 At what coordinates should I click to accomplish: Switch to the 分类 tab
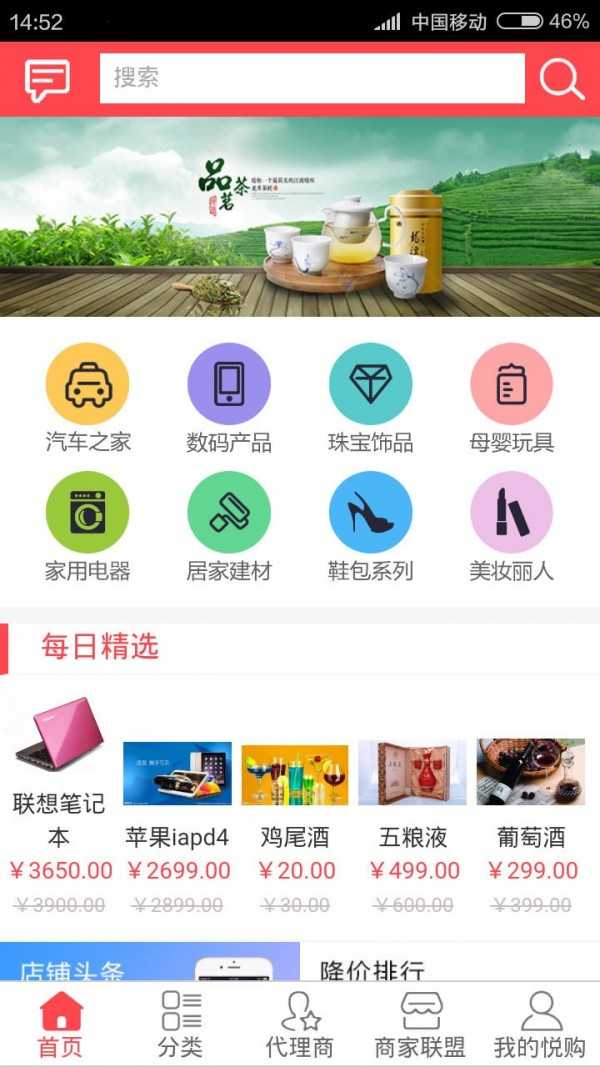click(x=180, y=1024)
